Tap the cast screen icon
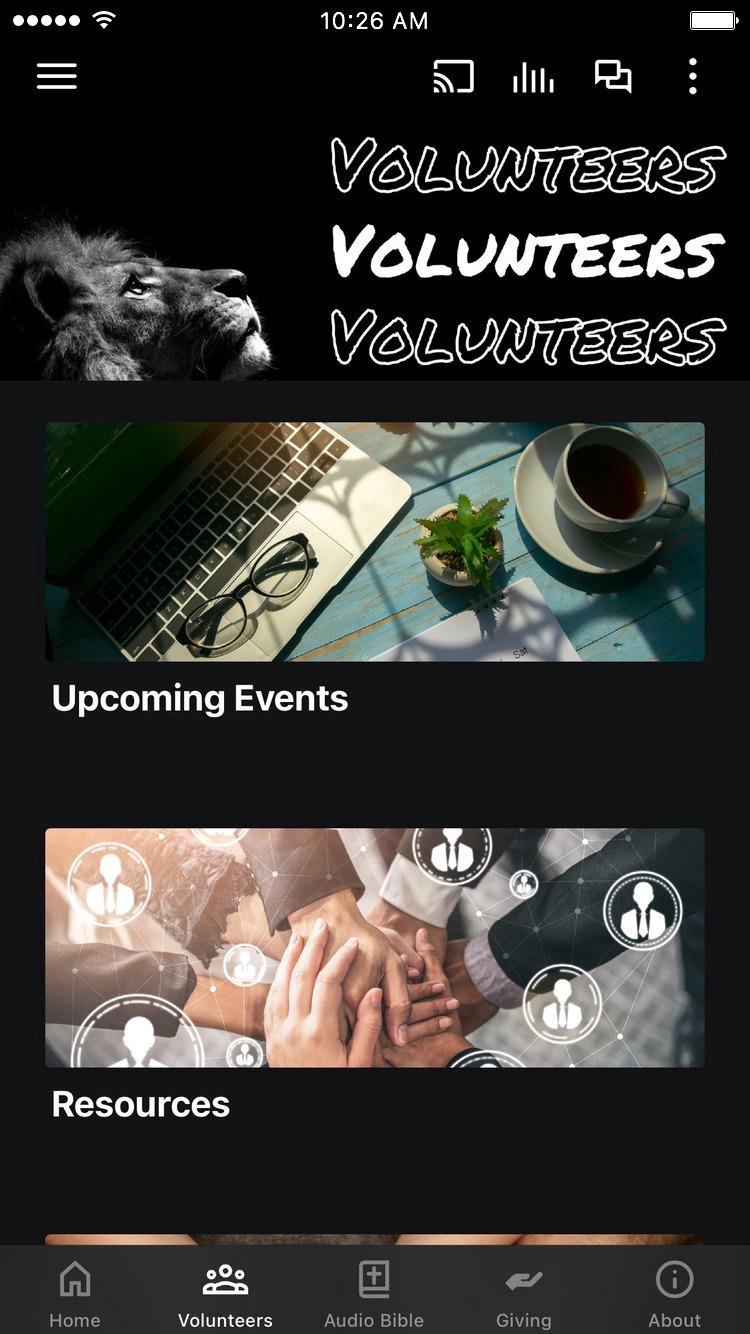This screenshot has width=750, height=1334. pyautogui.click(x=453, y=77)
